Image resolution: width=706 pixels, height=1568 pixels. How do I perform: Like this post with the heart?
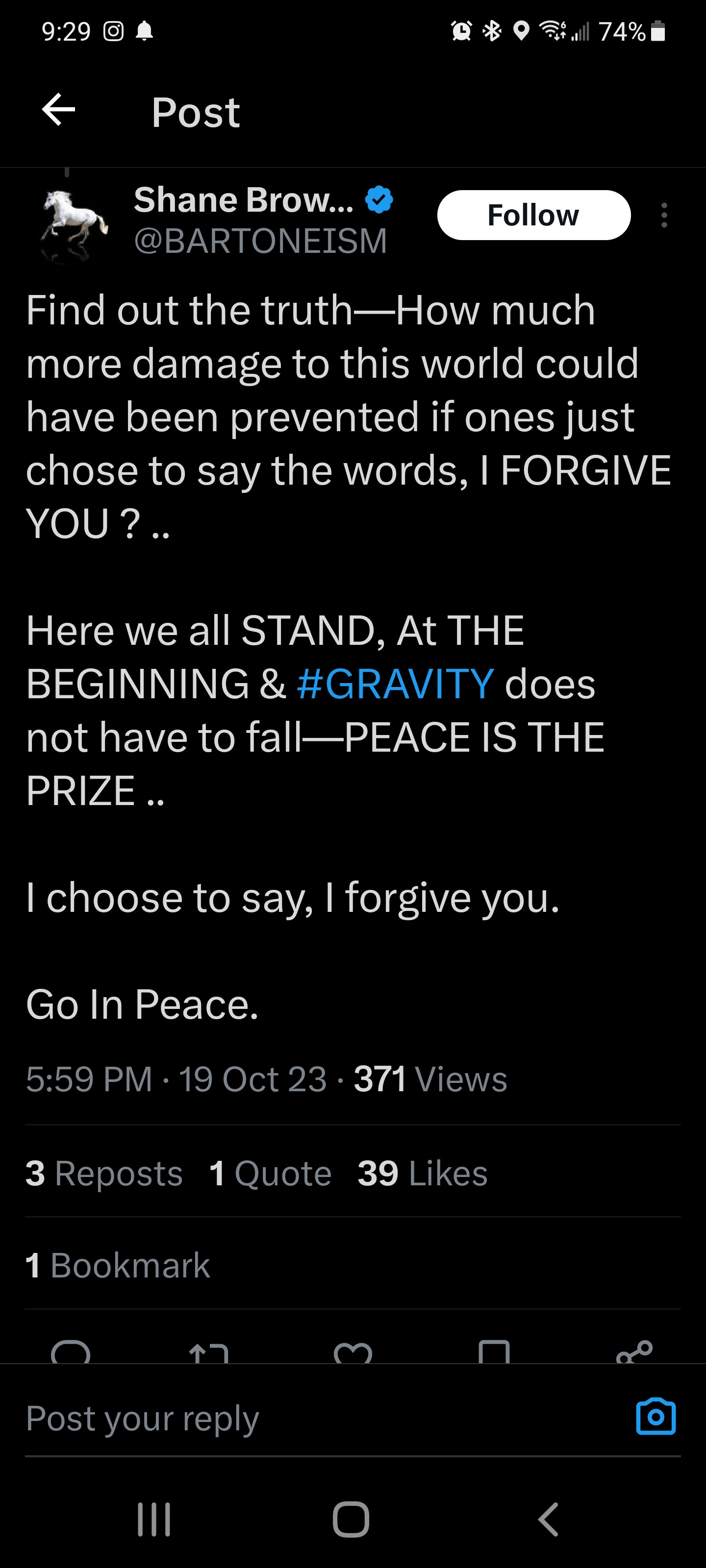(353, 1352)
